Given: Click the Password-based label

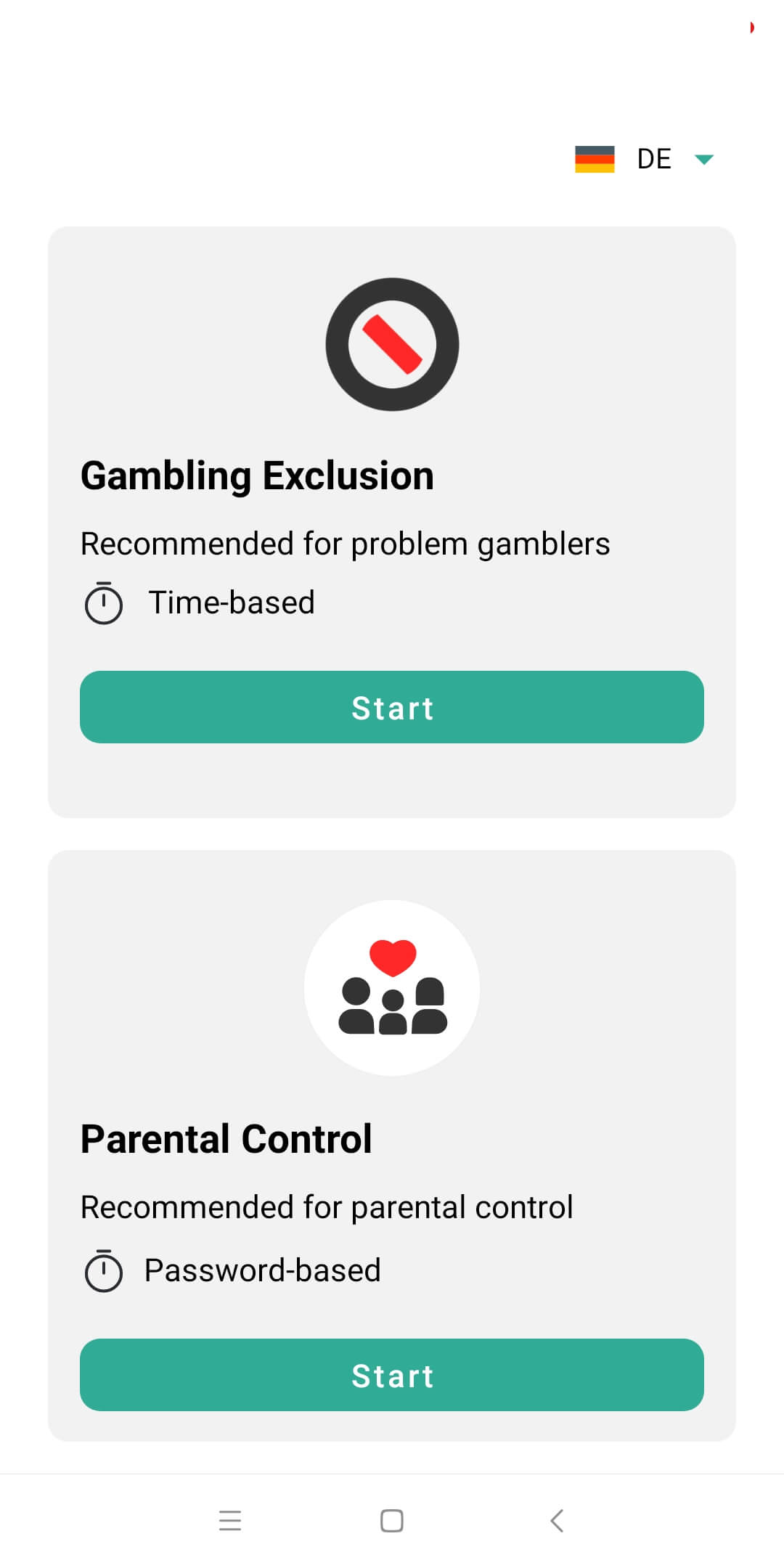Looking at the screenshot, I should (x=262, y=1270).
